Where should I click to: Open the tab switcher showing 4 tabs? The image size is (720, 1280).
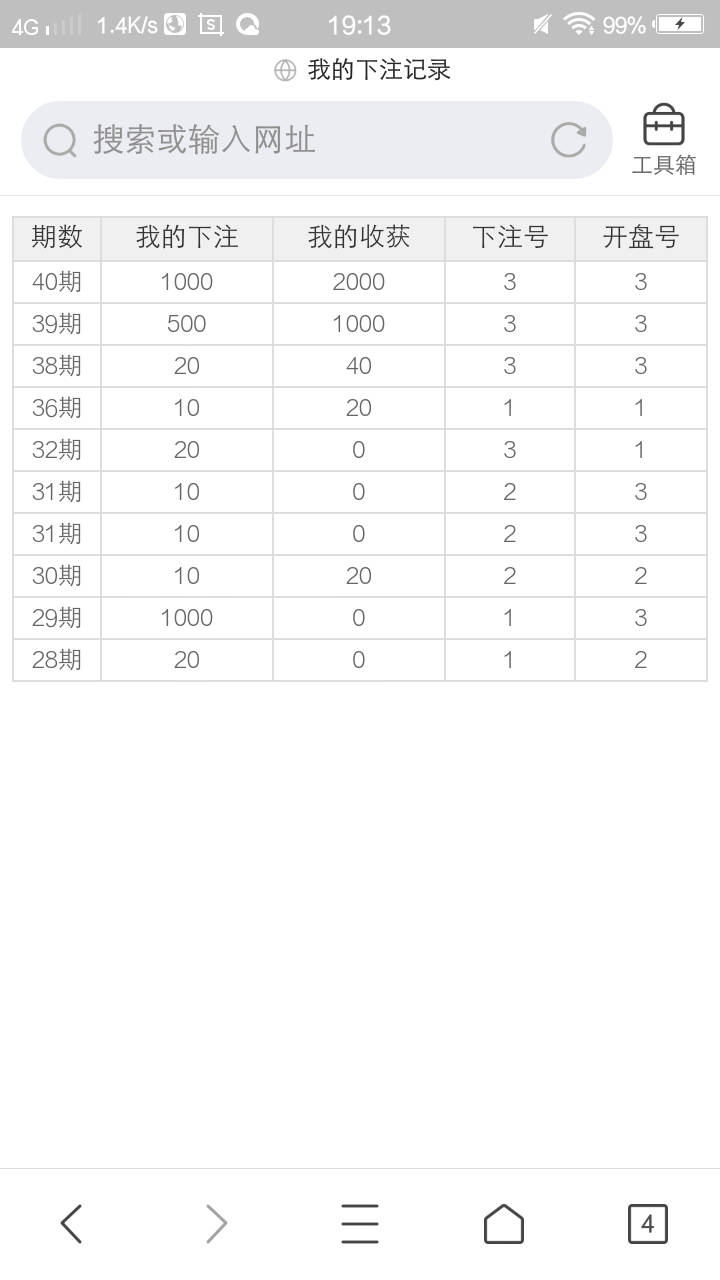click(647, 1223)
